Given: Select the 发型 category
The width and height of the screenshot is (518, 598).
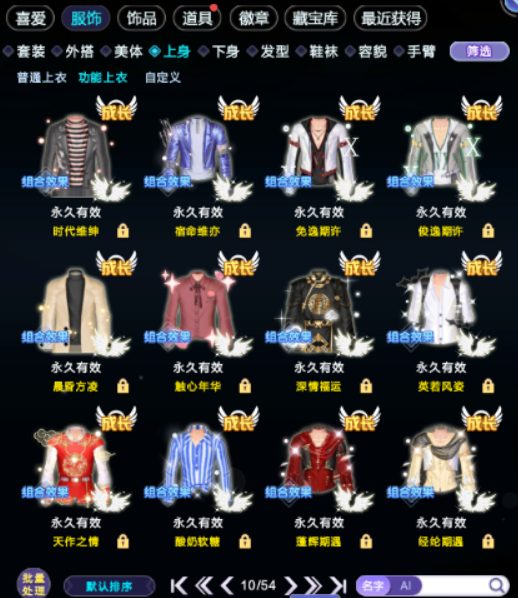Looking at the screenshot, I should 269,51.
